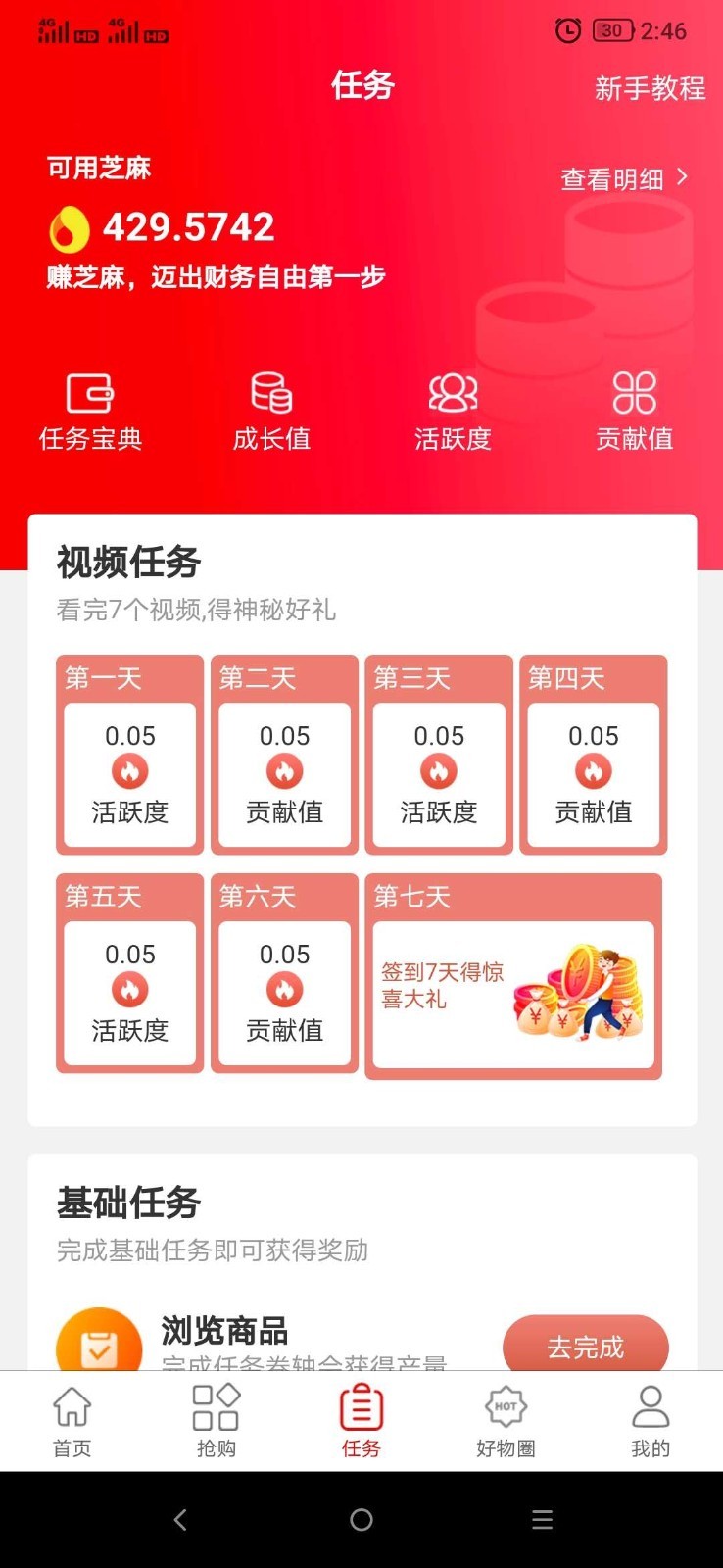
Task: Switch to the 首页 home tab
Action: [72, 1421]
